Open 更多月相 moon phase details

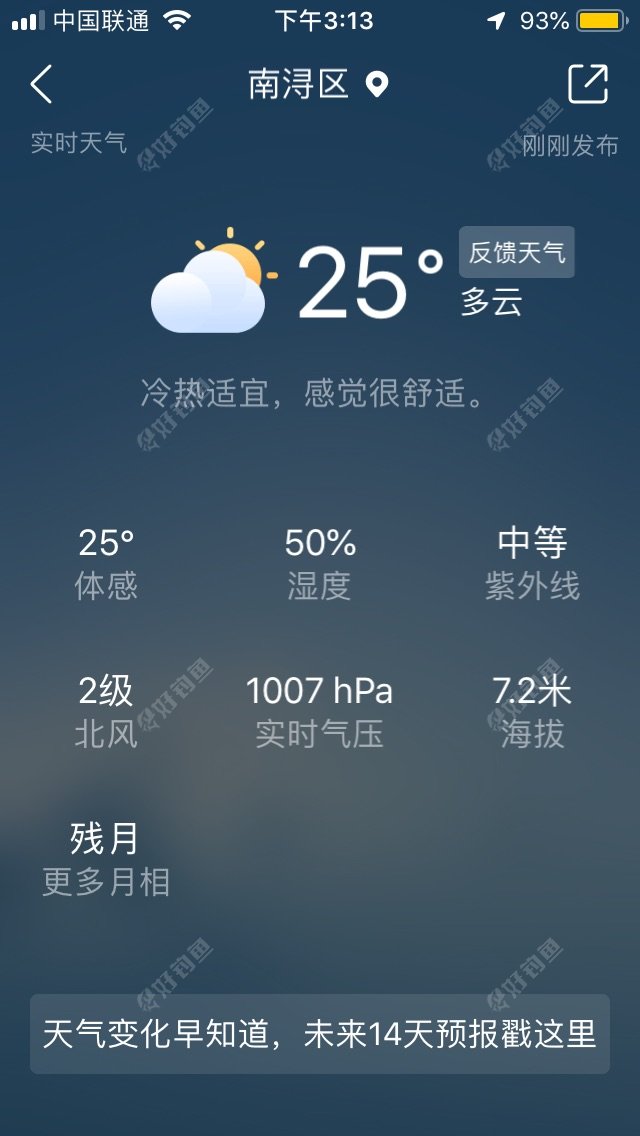click(106, 882)
